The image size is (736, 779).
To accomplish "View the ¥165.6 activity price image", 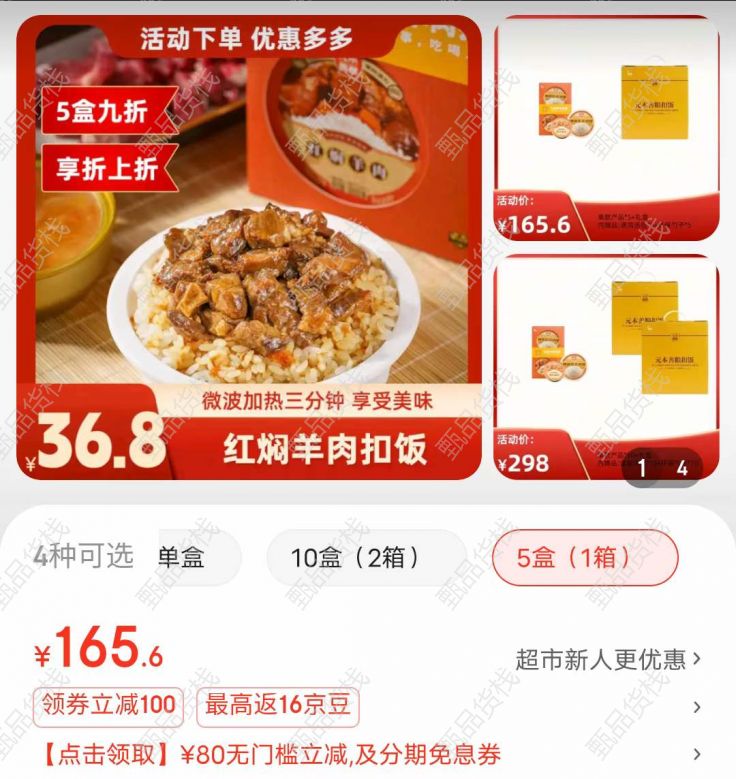I will (606, 128).
